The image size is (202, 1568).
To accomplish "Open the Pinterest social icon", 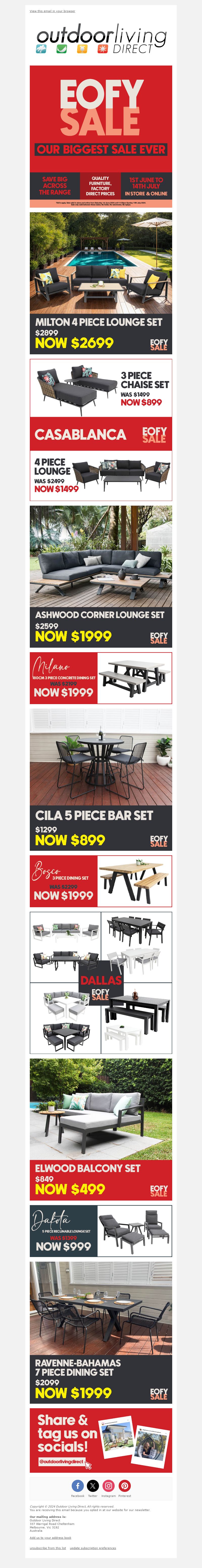I will pos(124,1485).
